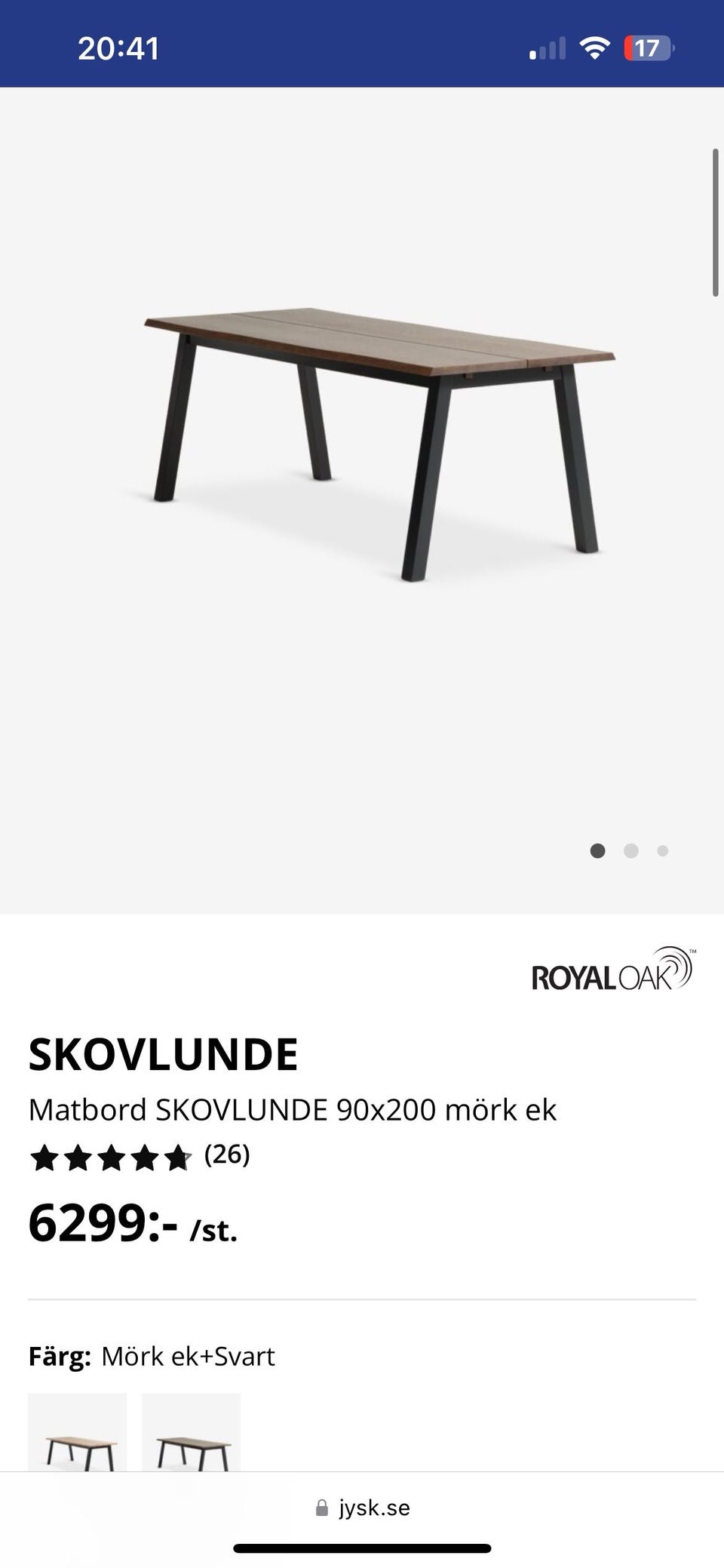The image size is (724, 1568).
Task: Select the second carousel dot
Action: (630, 850)
